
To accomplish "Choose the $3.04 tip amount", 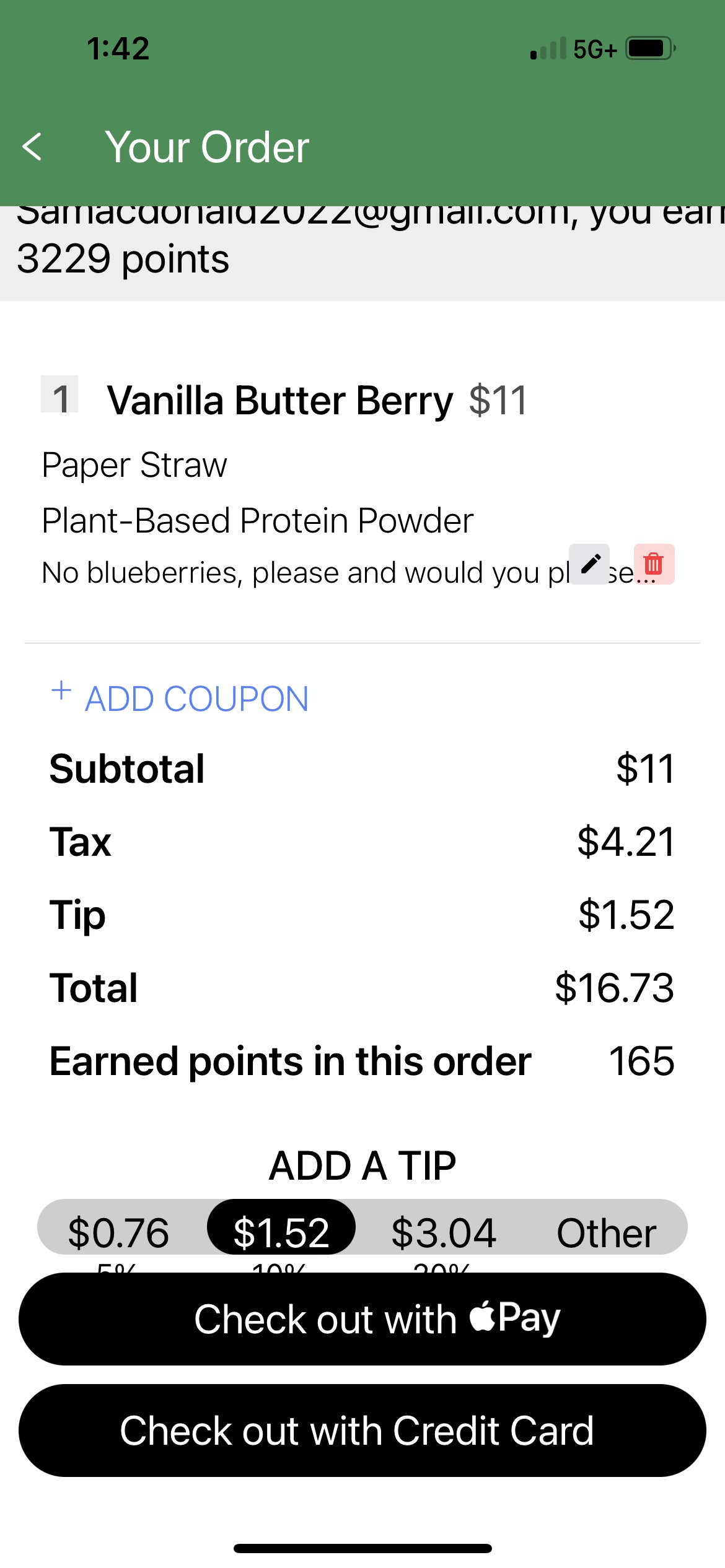I will point(444,1232).
